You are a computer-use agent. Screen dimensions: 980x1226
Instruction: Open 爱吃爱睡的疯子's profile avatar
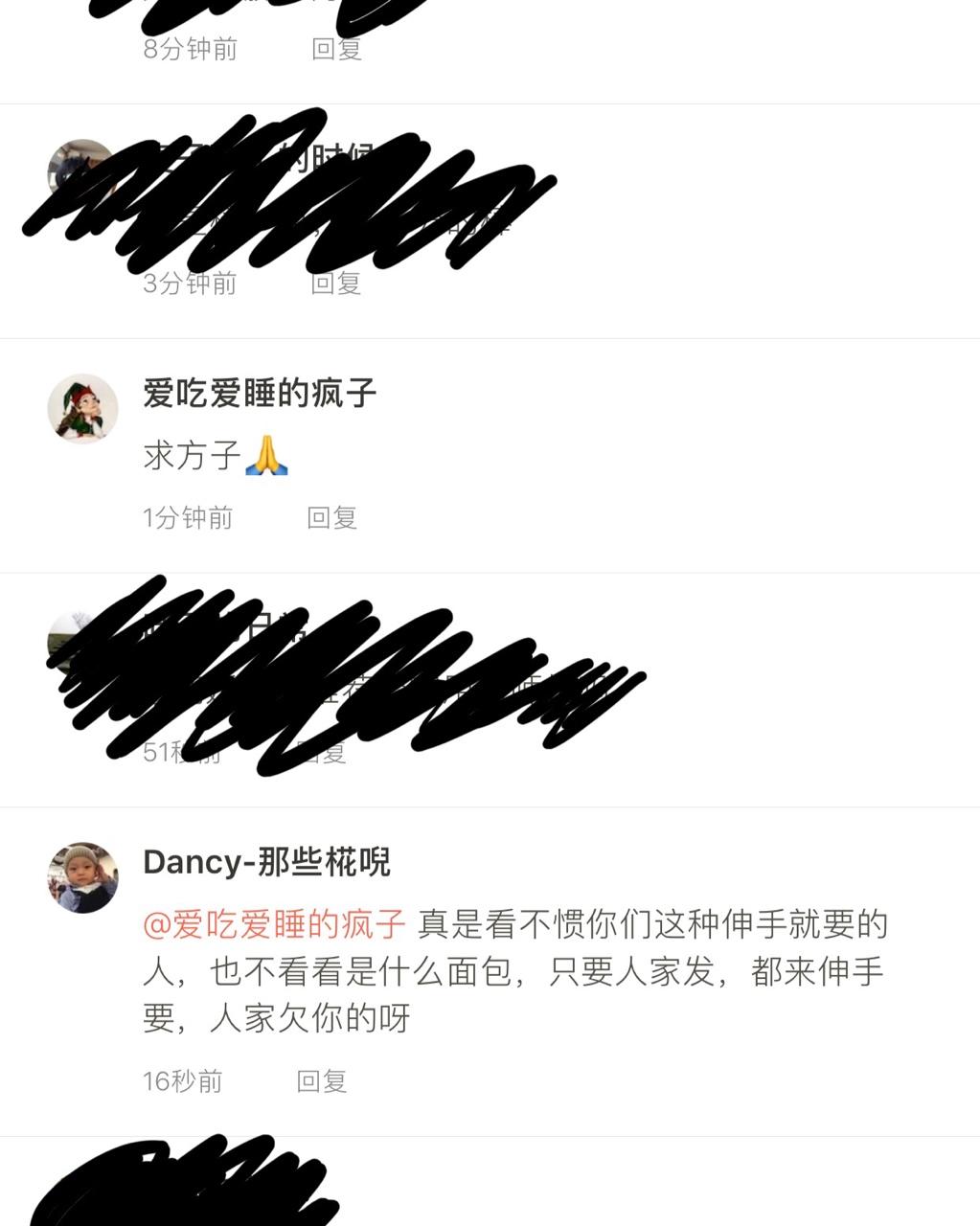click(82, 409)
